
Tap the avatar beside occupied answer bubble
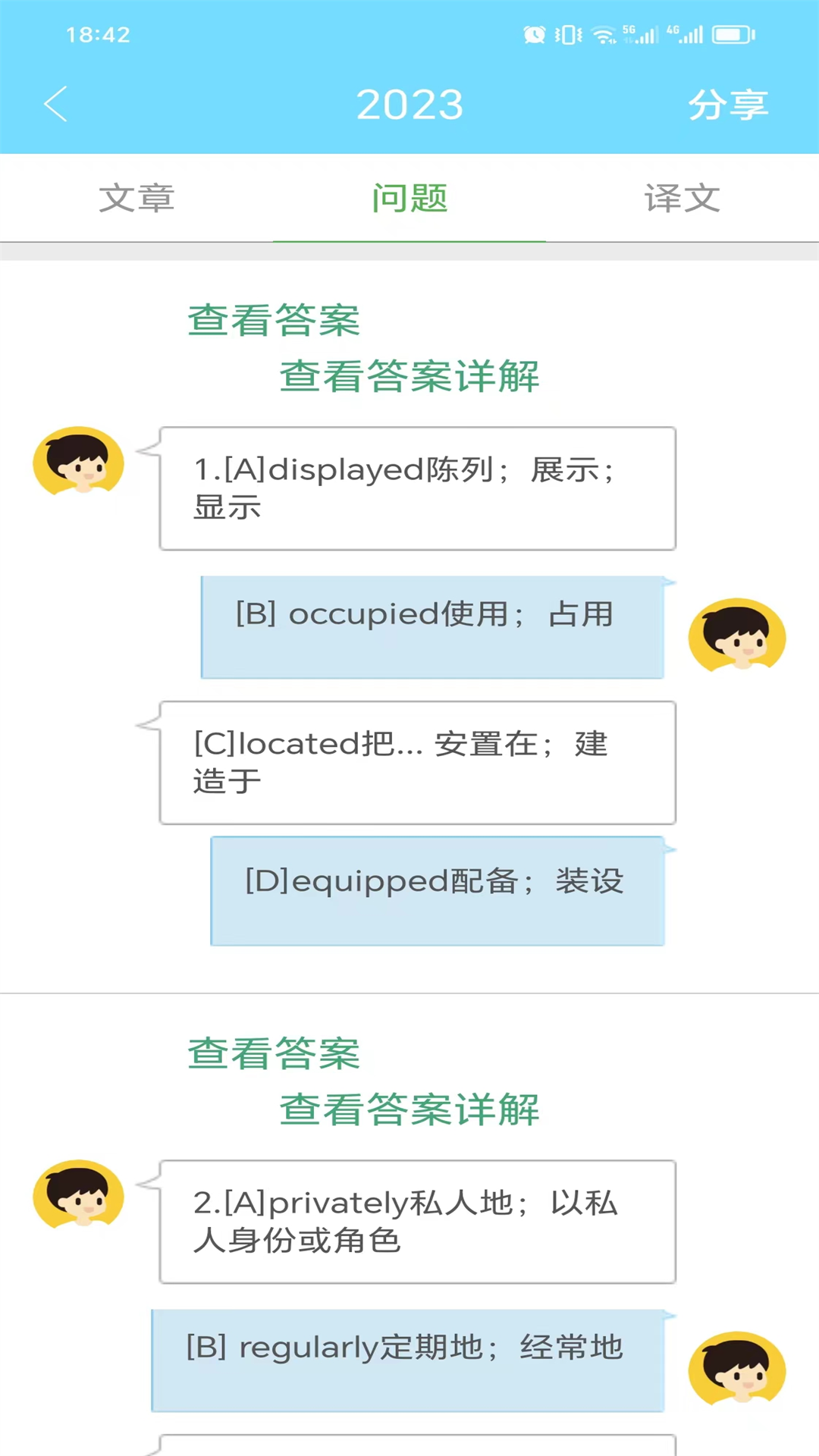[737, 637]
